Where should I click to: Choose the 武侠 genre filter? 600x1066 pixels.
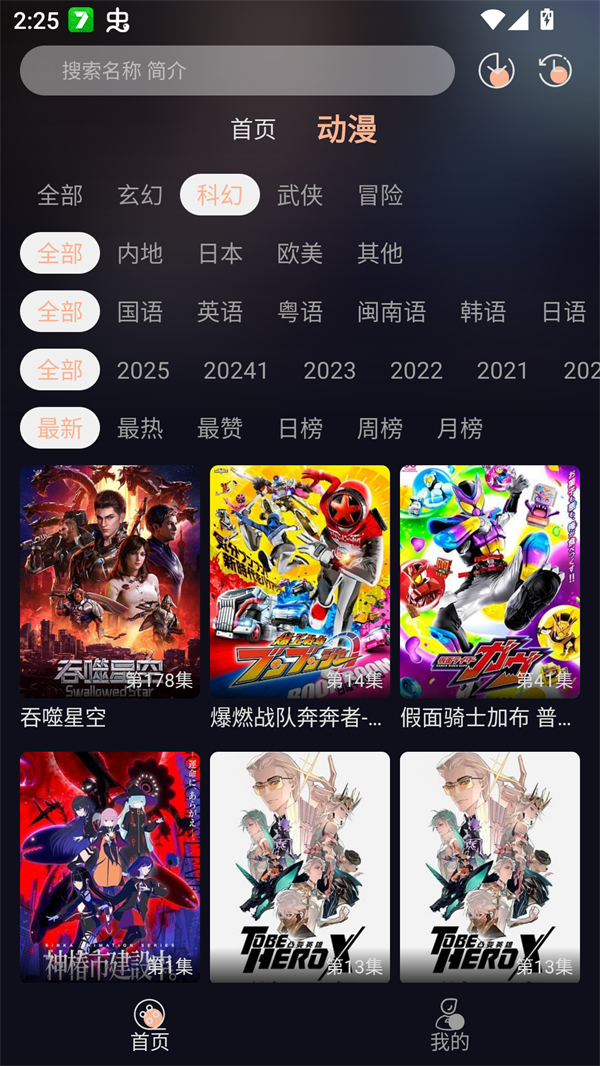click(300, 195)
